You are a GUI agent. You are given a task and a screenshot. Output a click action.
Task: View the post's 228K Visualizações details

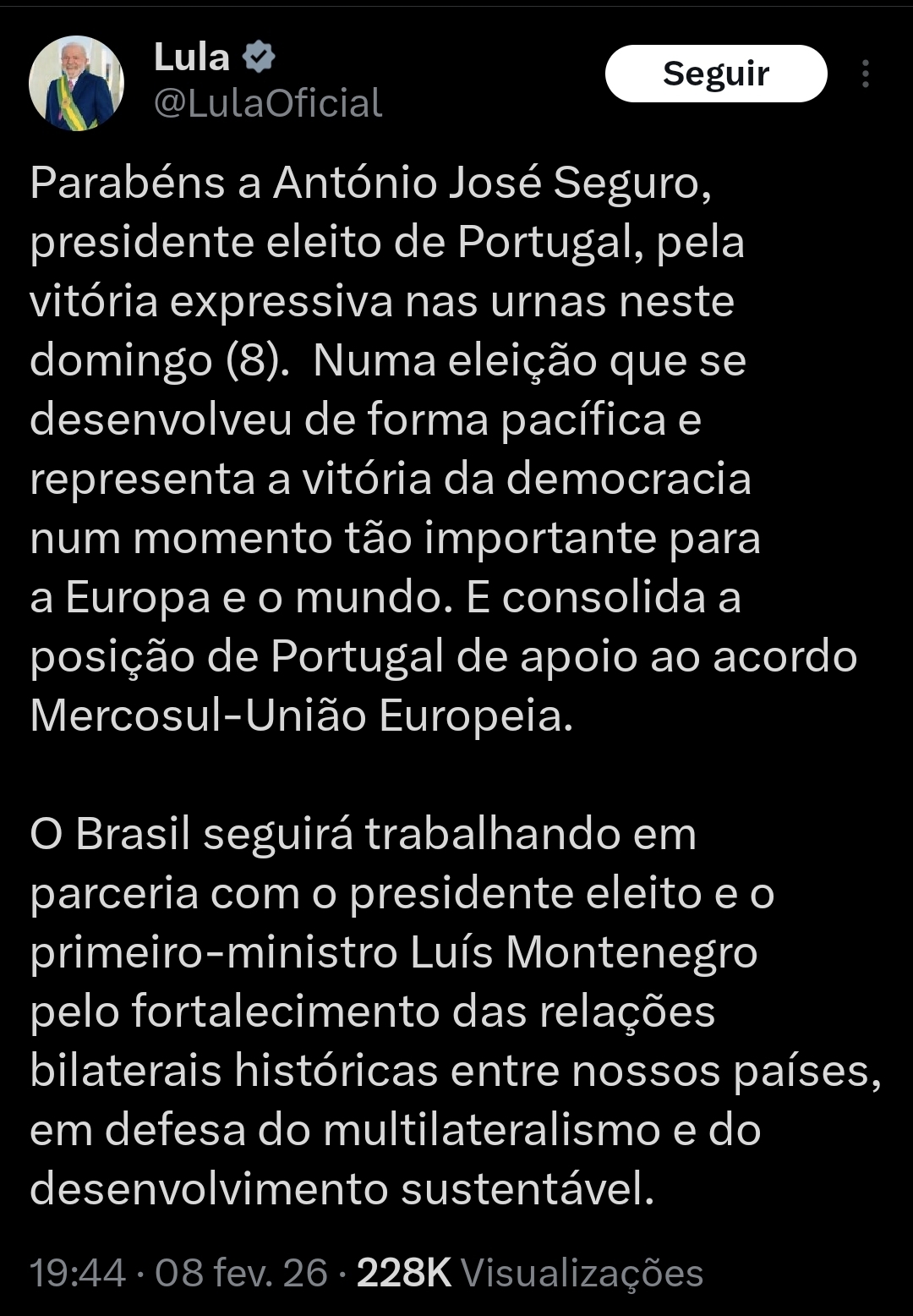click(530, 1272)
